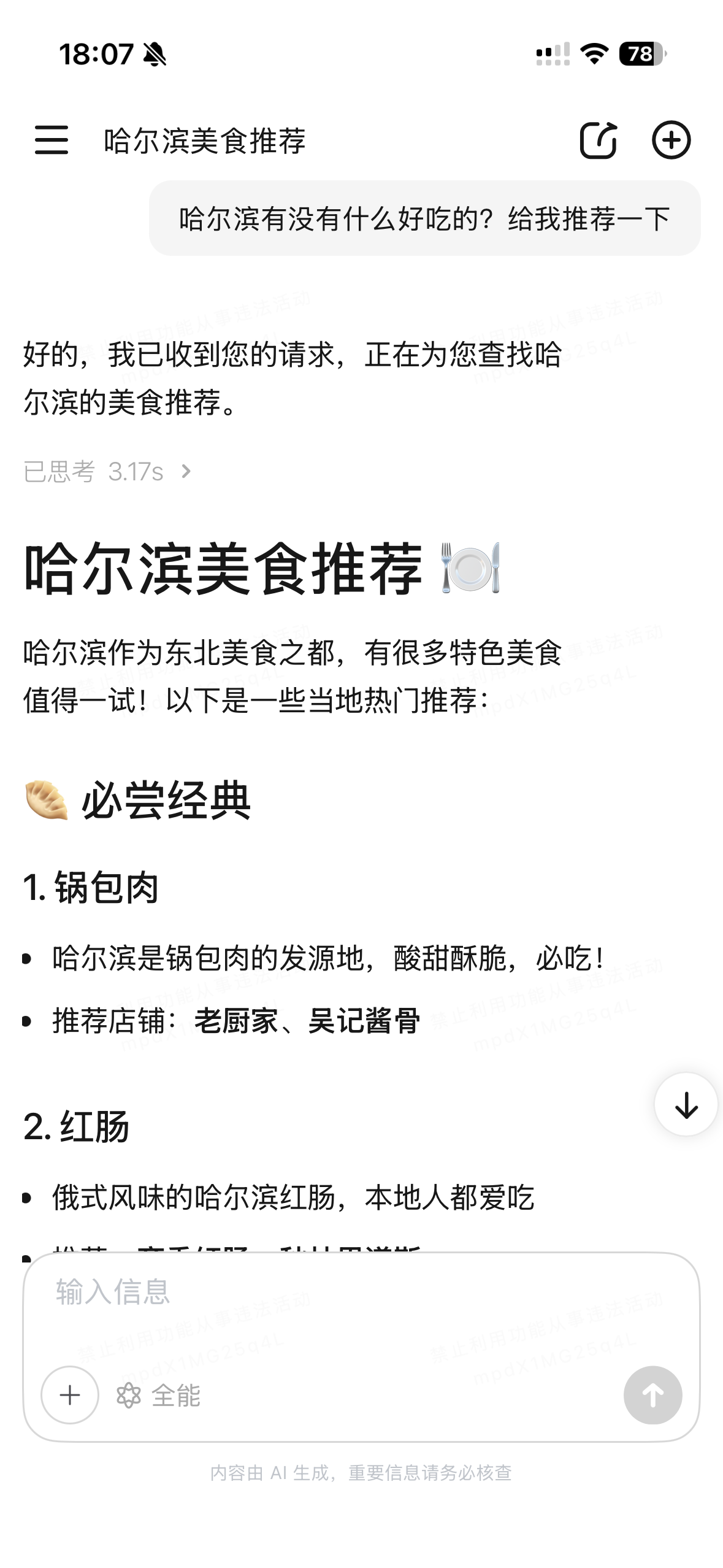723x1568 pixels.
Task: Open the chevron beside the thinking duration
Action: point(187,471)
